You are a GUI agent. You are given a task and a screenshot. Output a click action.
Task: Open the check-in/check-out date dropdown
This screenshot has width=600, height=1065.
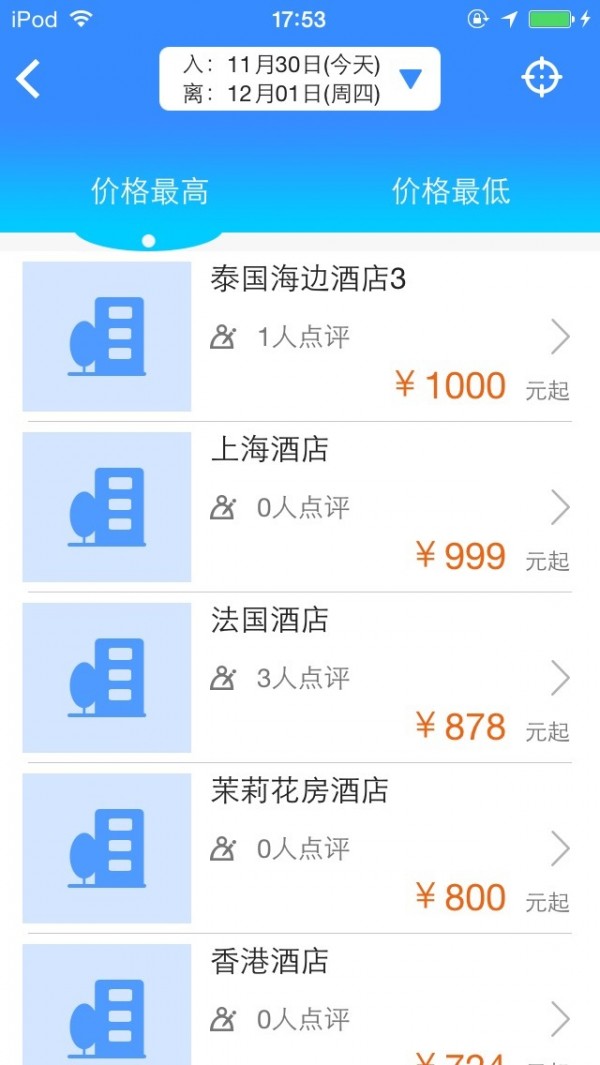pyautogui.click(x=299, y=79)
